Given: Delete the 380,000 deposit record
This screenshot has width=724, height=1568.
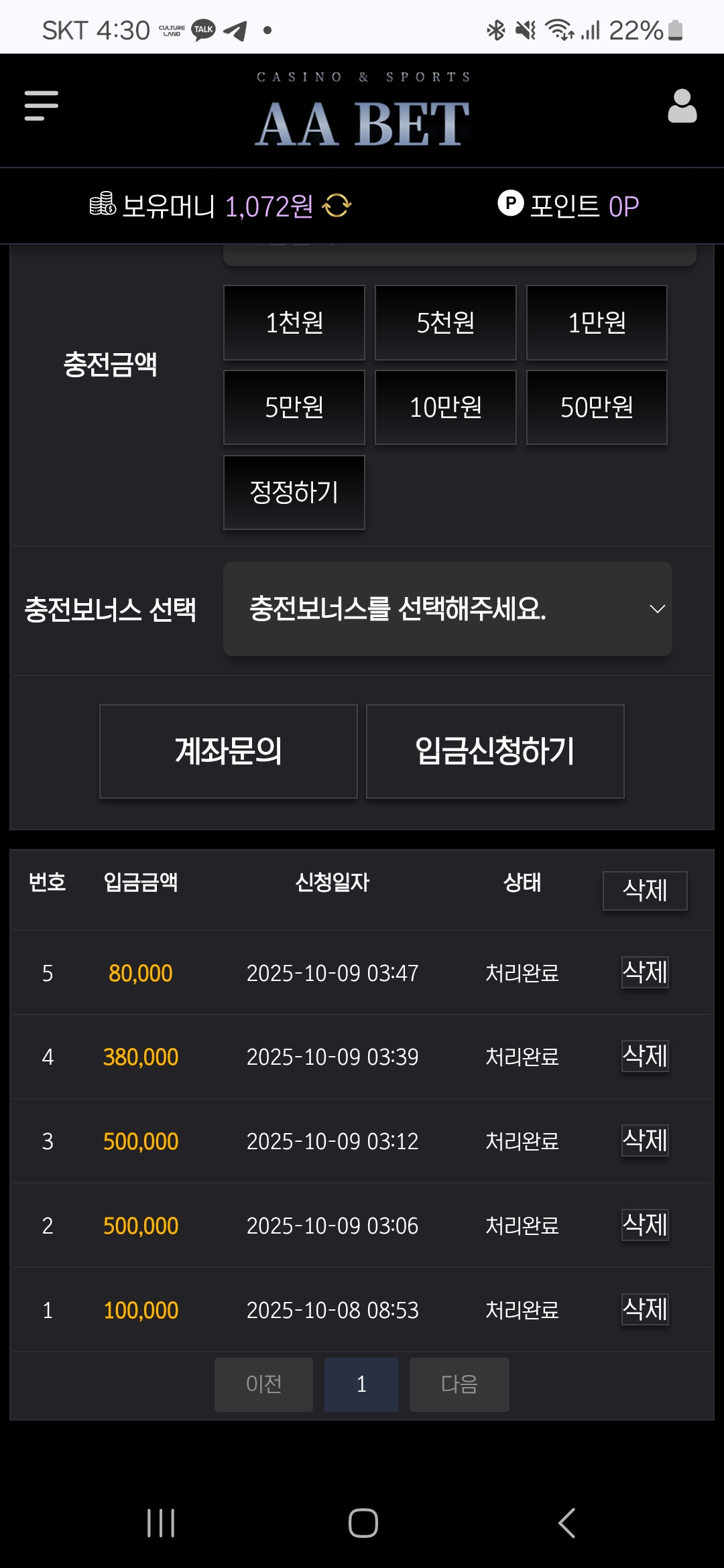Looking at the screenshot, I should 645,1056.
